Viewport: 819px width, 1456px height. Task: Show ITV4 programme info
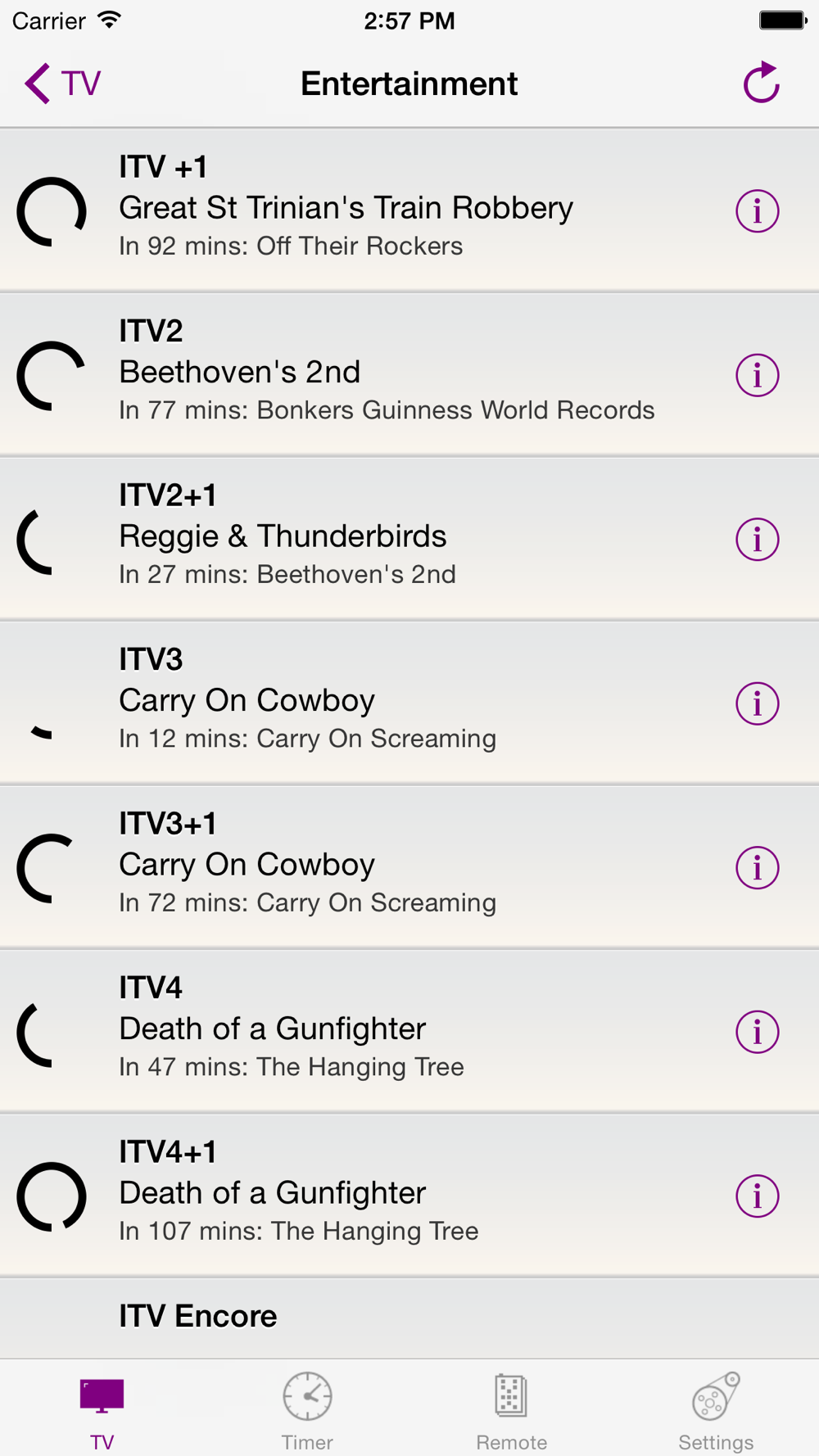pyautogui.click(x=757, y=1032)
